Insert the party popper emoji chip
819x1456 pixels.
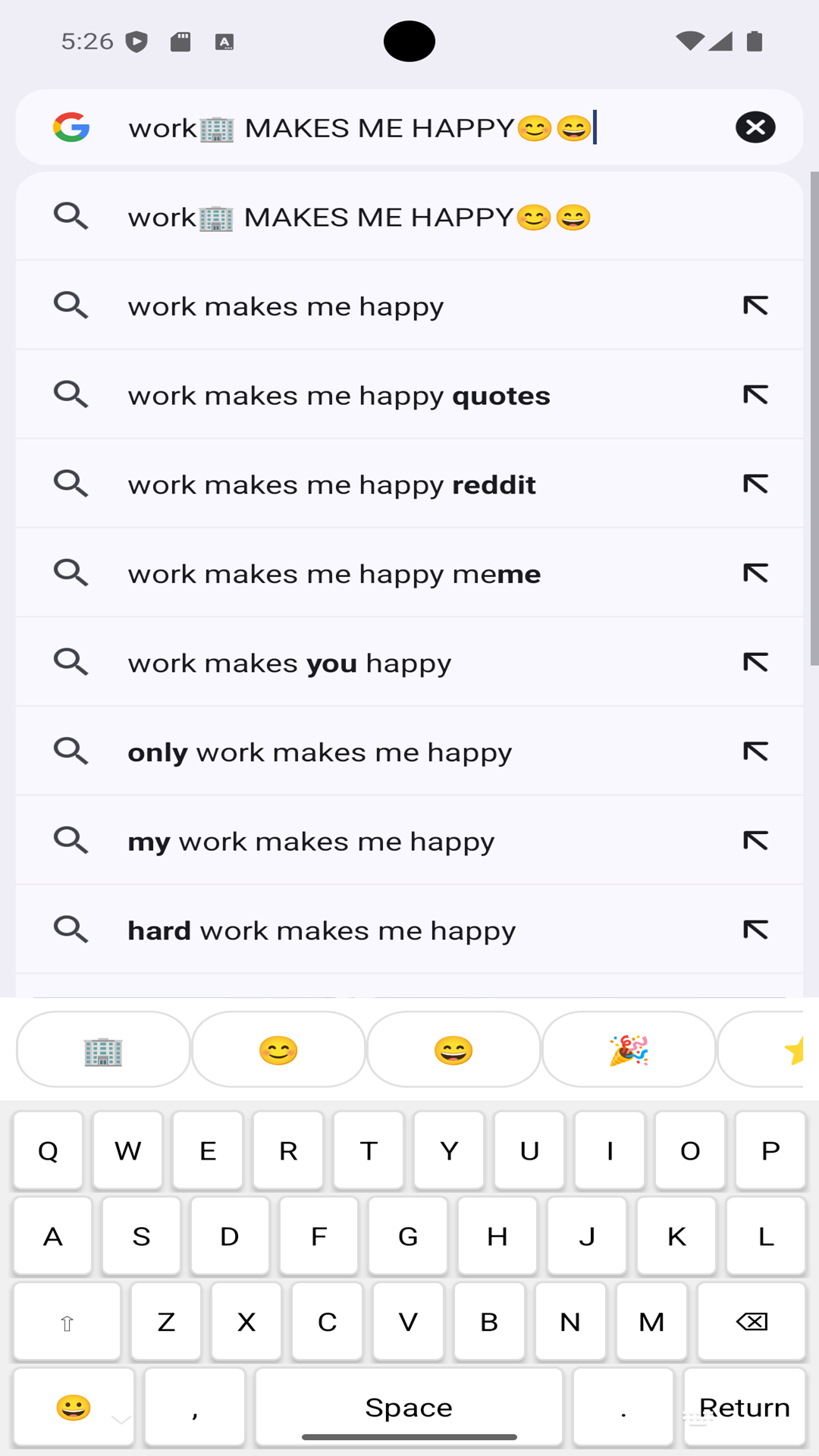click(629, 1050)
